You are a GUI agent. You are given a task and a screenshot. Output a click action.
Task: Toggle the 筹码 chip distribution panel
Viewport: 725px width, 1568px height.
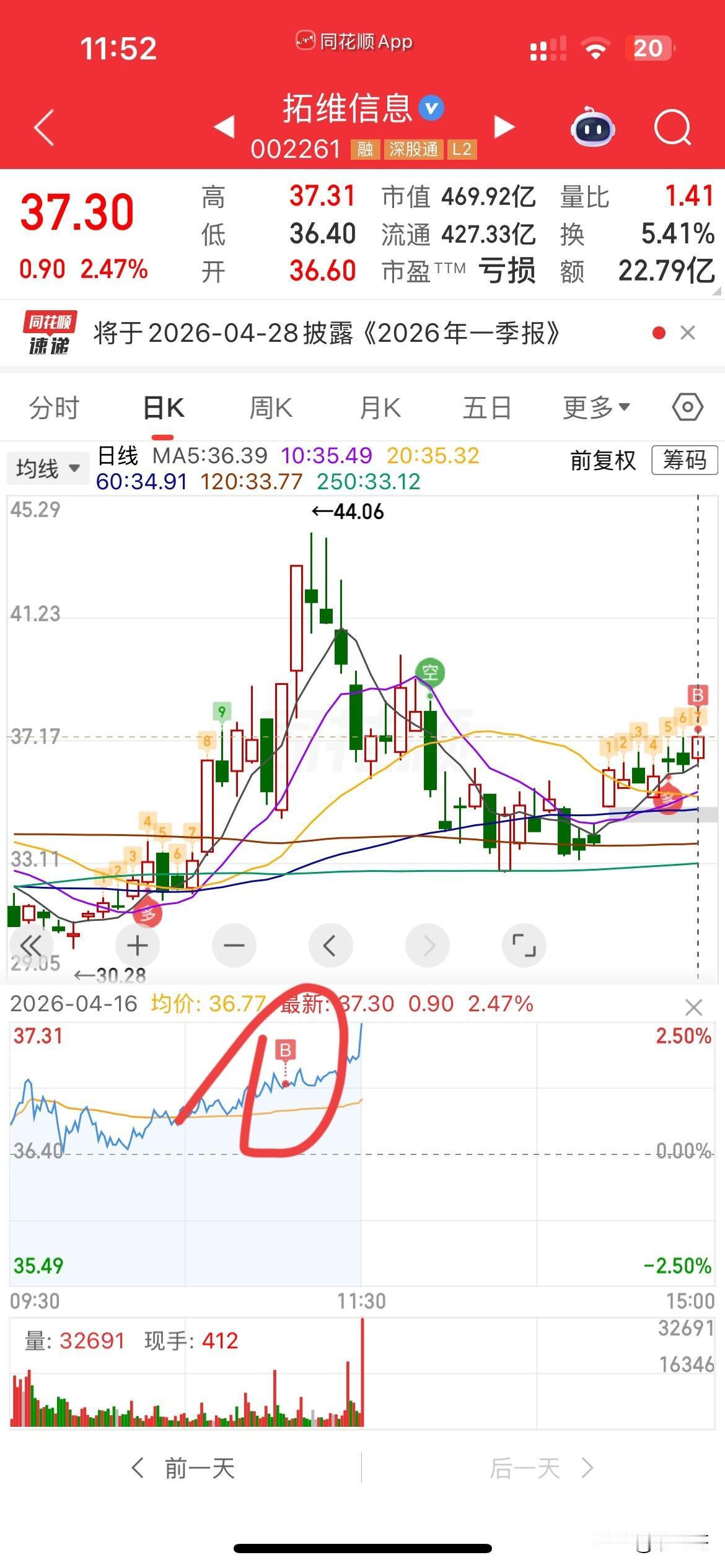click(x=684, y=460)
